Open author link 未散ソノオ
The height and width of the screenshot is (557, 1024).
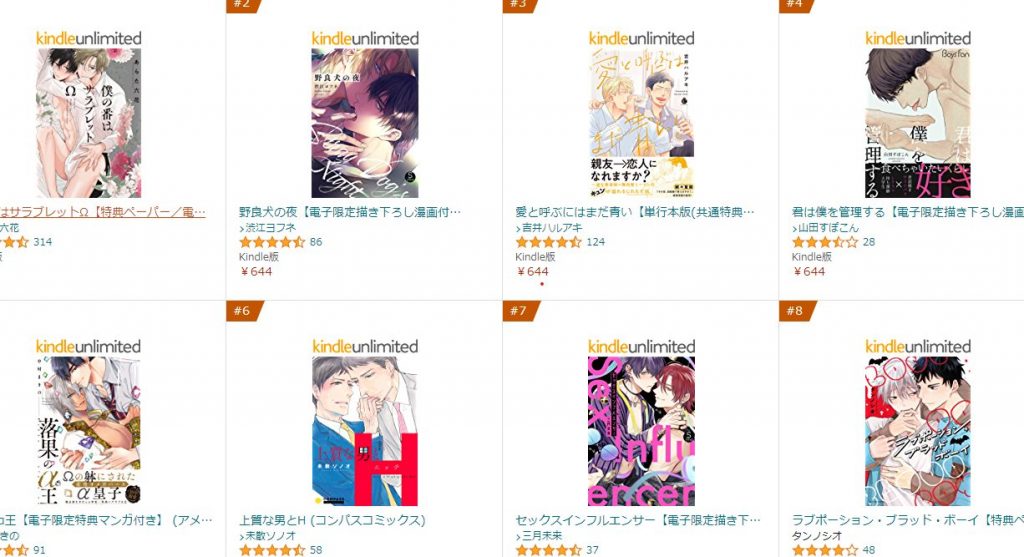(272, 535)
